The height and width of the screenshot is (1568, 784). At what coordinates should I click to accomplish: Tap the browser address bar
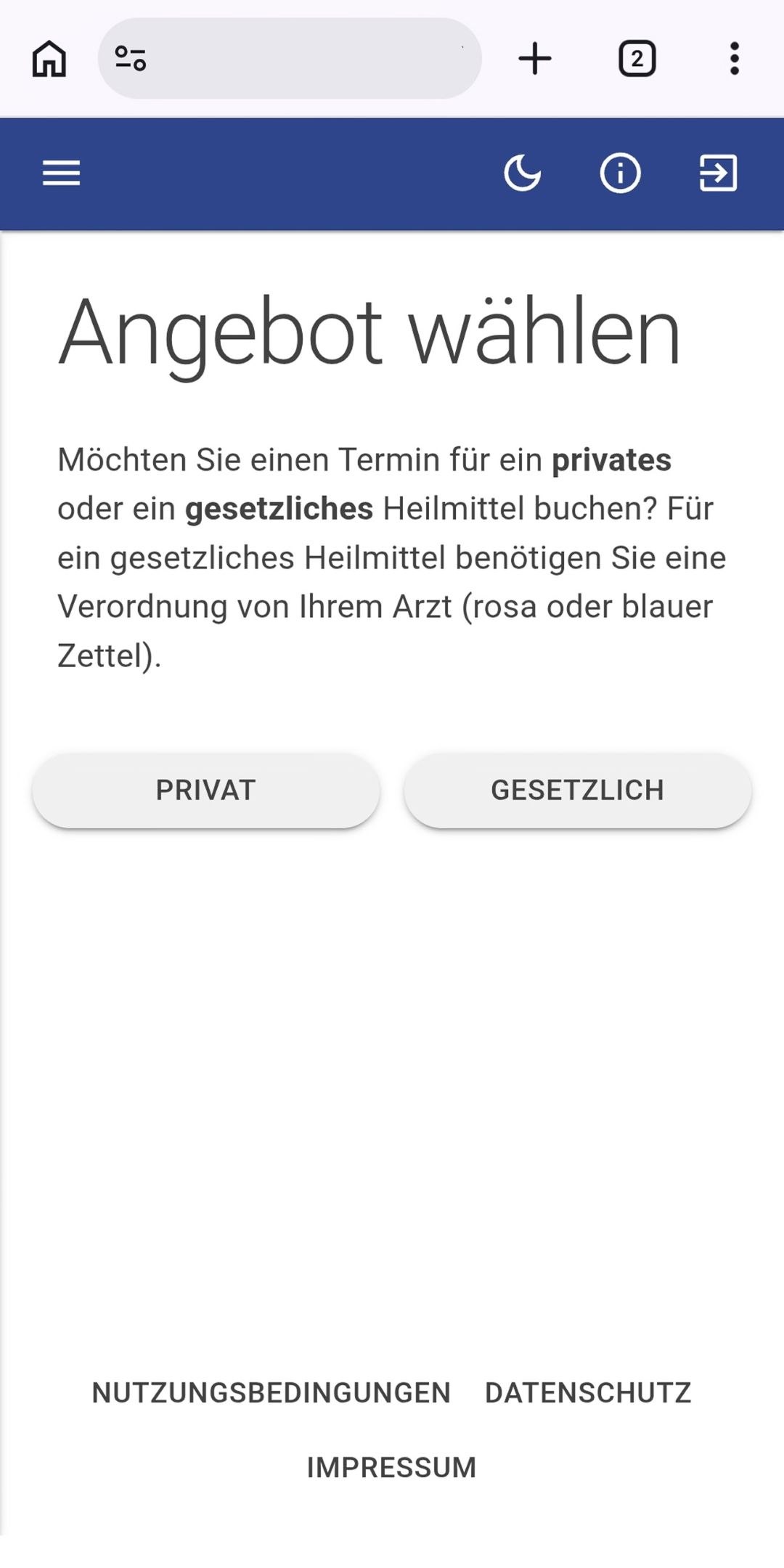pos(298,59)
